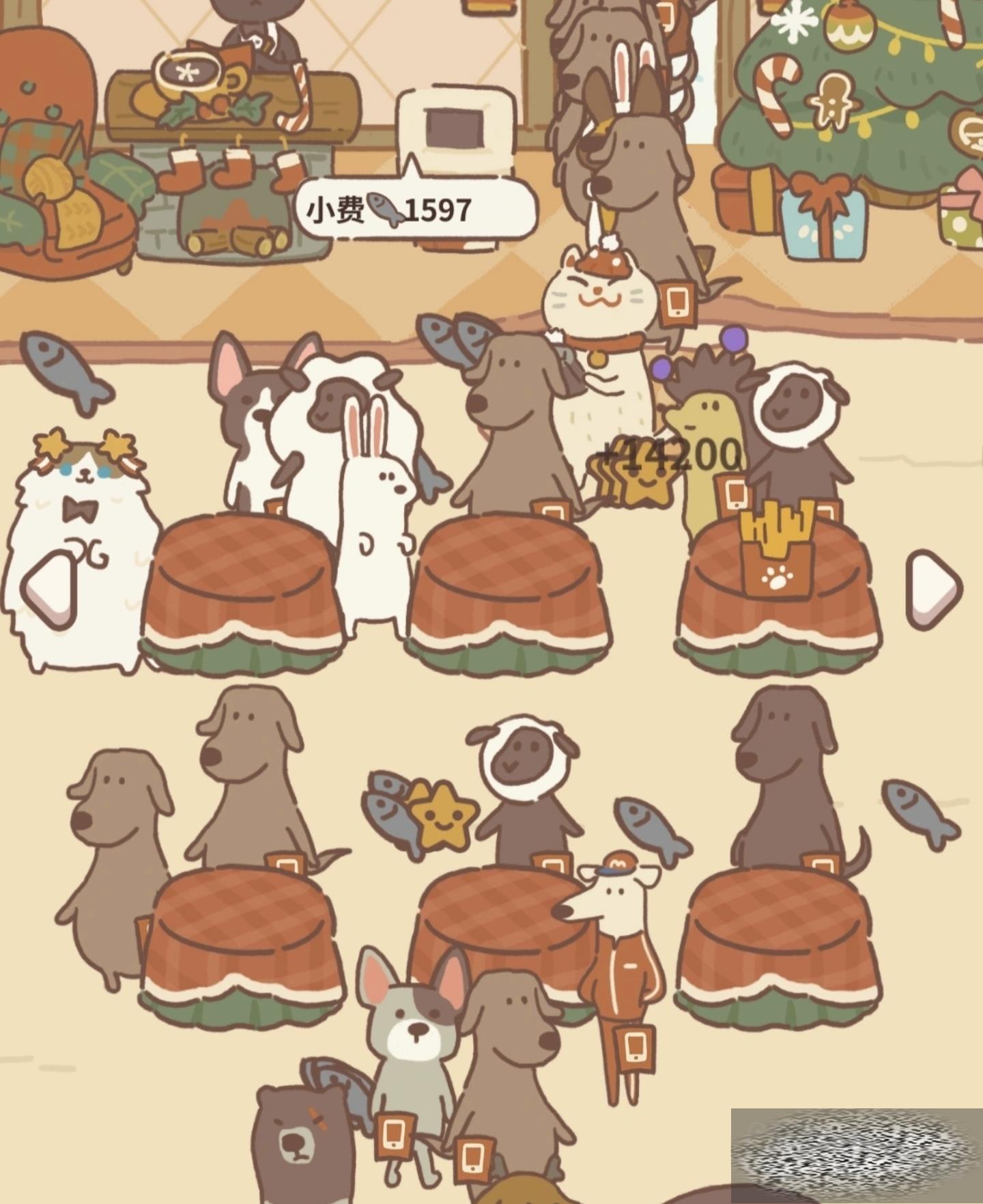
Task: Collect the smiling star beside the fish pile
Action: tap(446, 815)
